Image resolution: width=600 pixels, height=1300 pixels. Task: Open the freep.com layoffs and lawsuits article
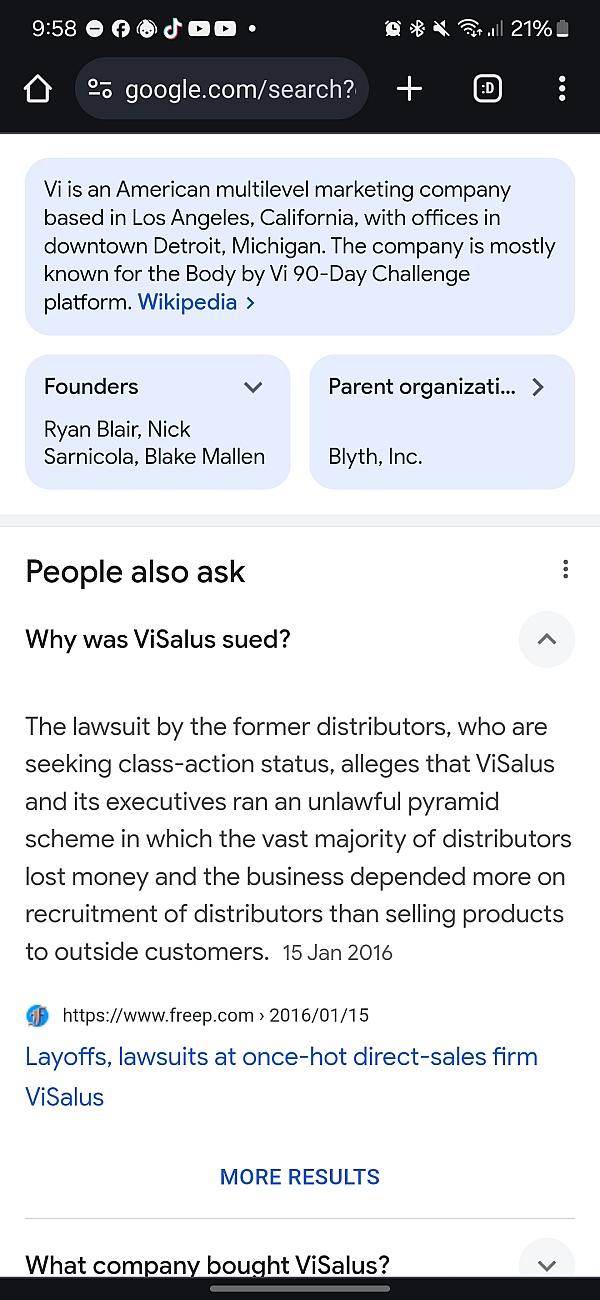pyautogui.click(x=281, y=1076)
